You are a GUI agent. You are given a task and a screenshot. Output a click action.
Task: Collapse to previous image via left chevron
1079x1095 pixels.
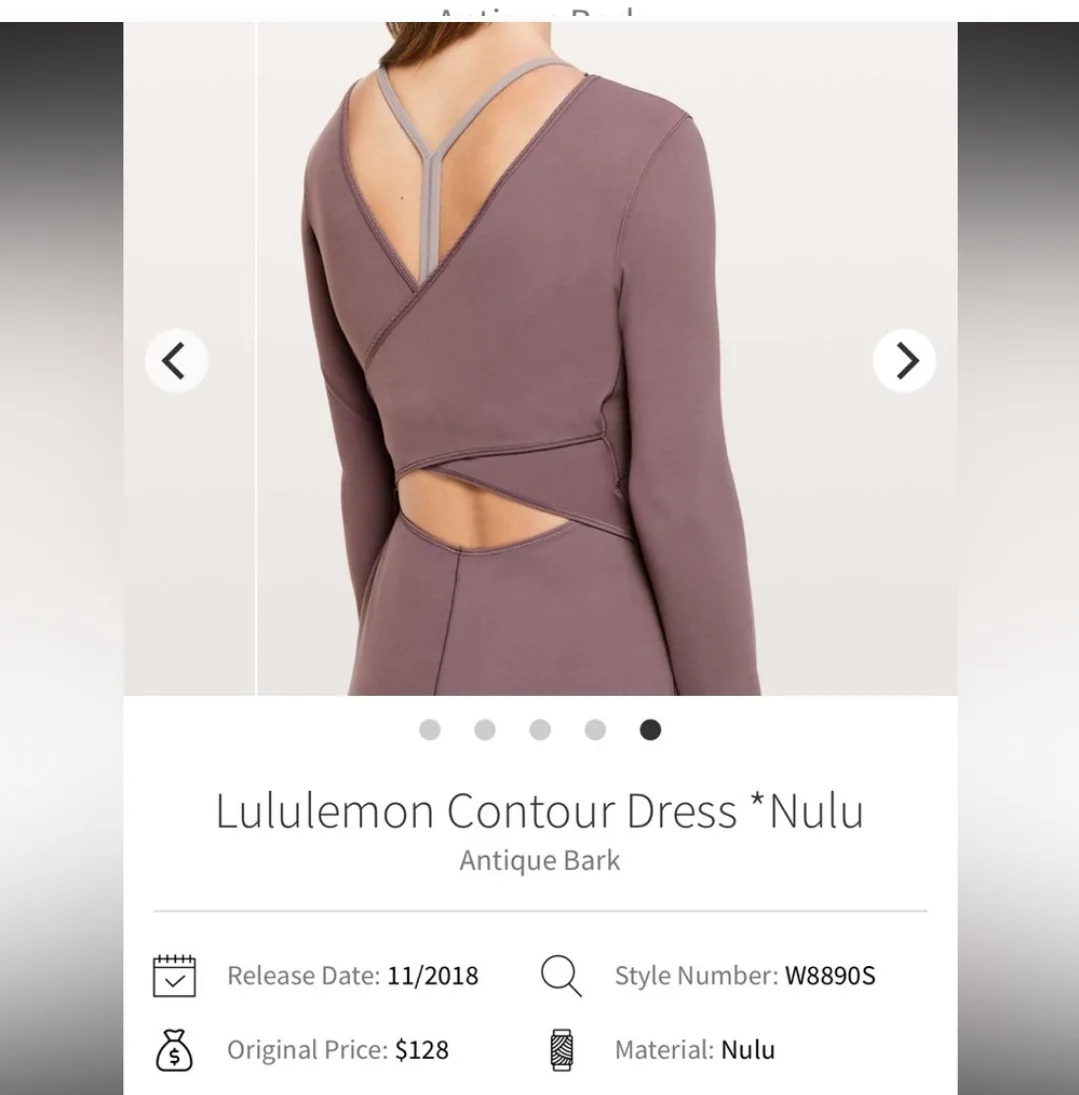176,360
